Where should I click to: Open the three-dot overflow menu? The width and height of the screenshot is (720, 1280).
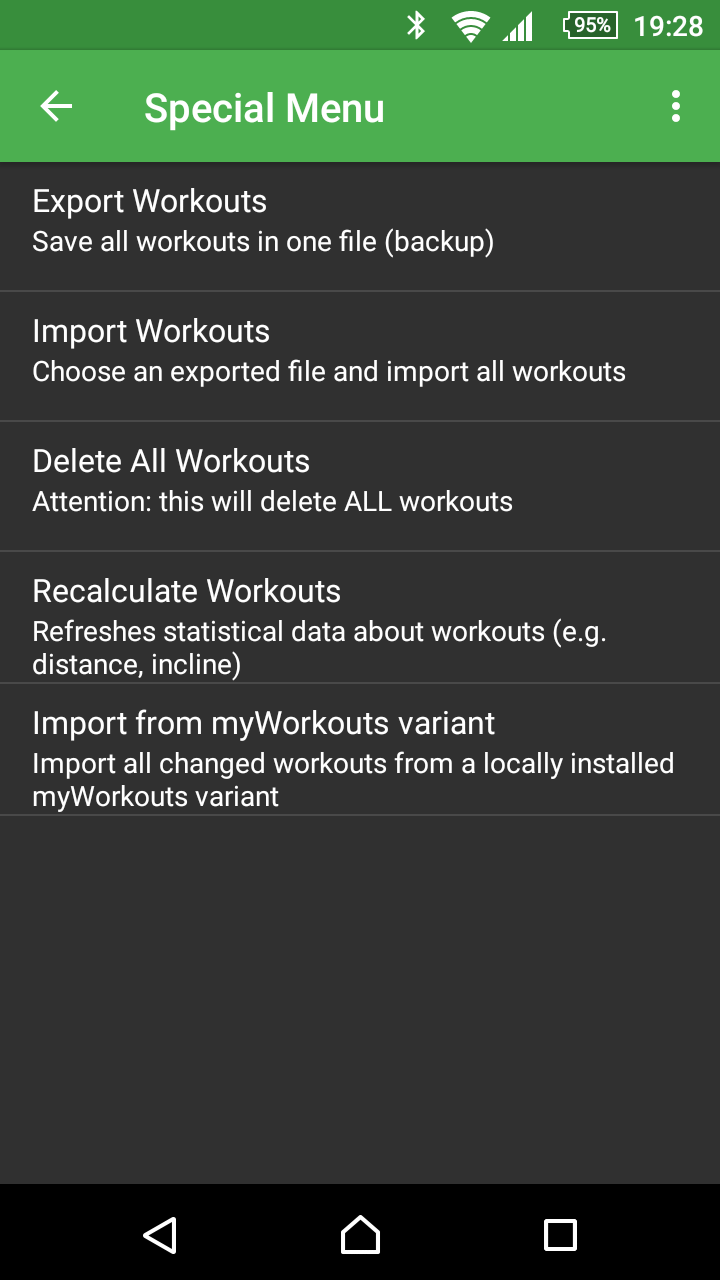(x=676, y=106)
